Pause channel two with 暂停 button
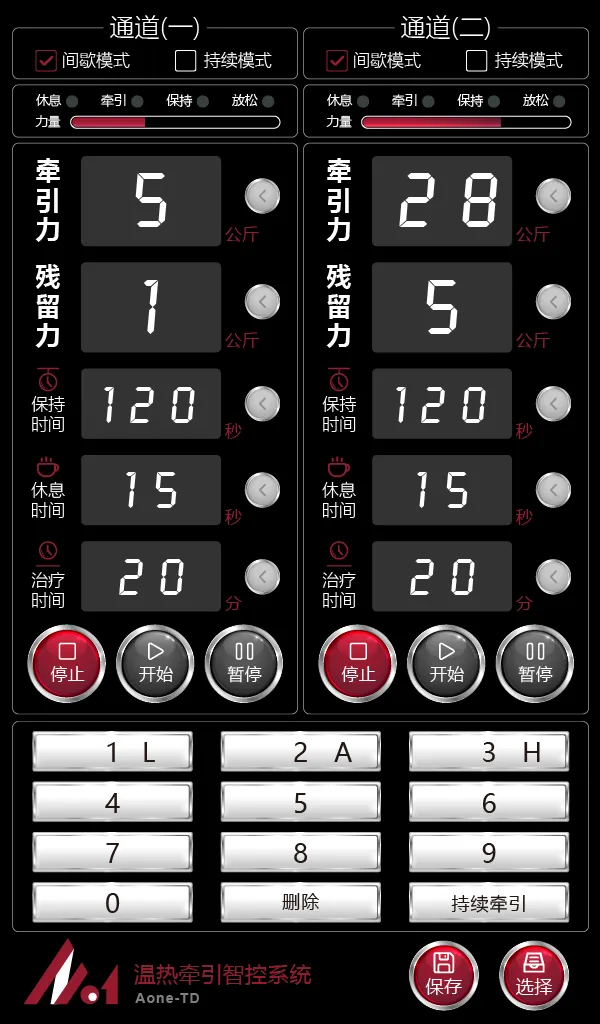600x1024 pixels. coord(535,663)
